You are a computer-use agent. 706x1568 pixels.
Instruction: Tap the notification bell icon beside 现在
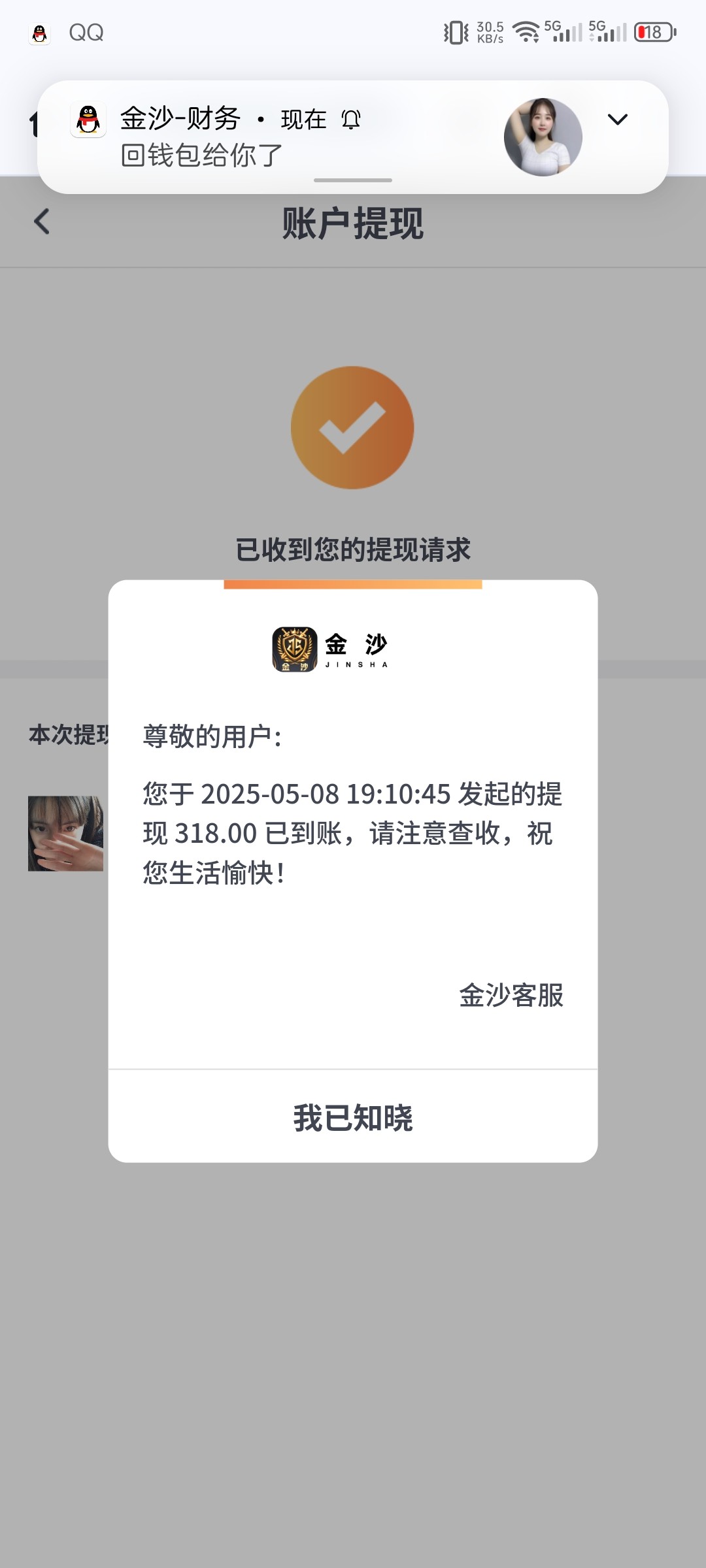point(351,120)
